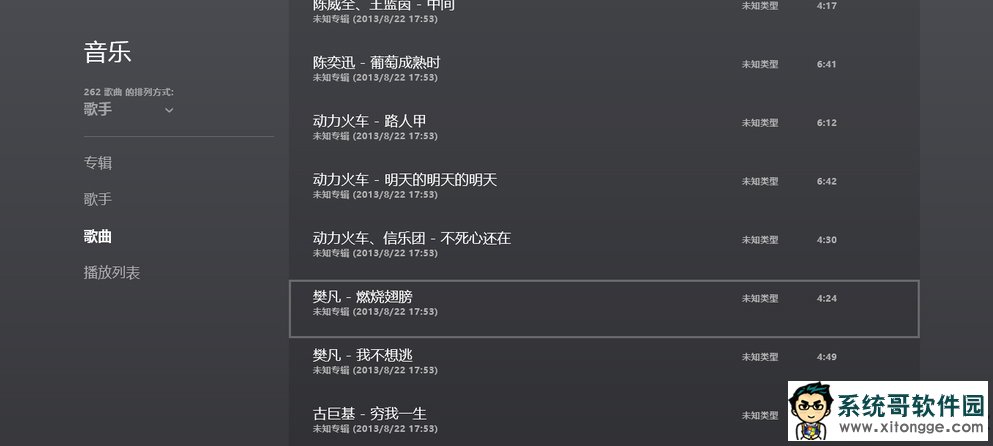Select 动力火车、信乐团 - 不死心还在

411,239
